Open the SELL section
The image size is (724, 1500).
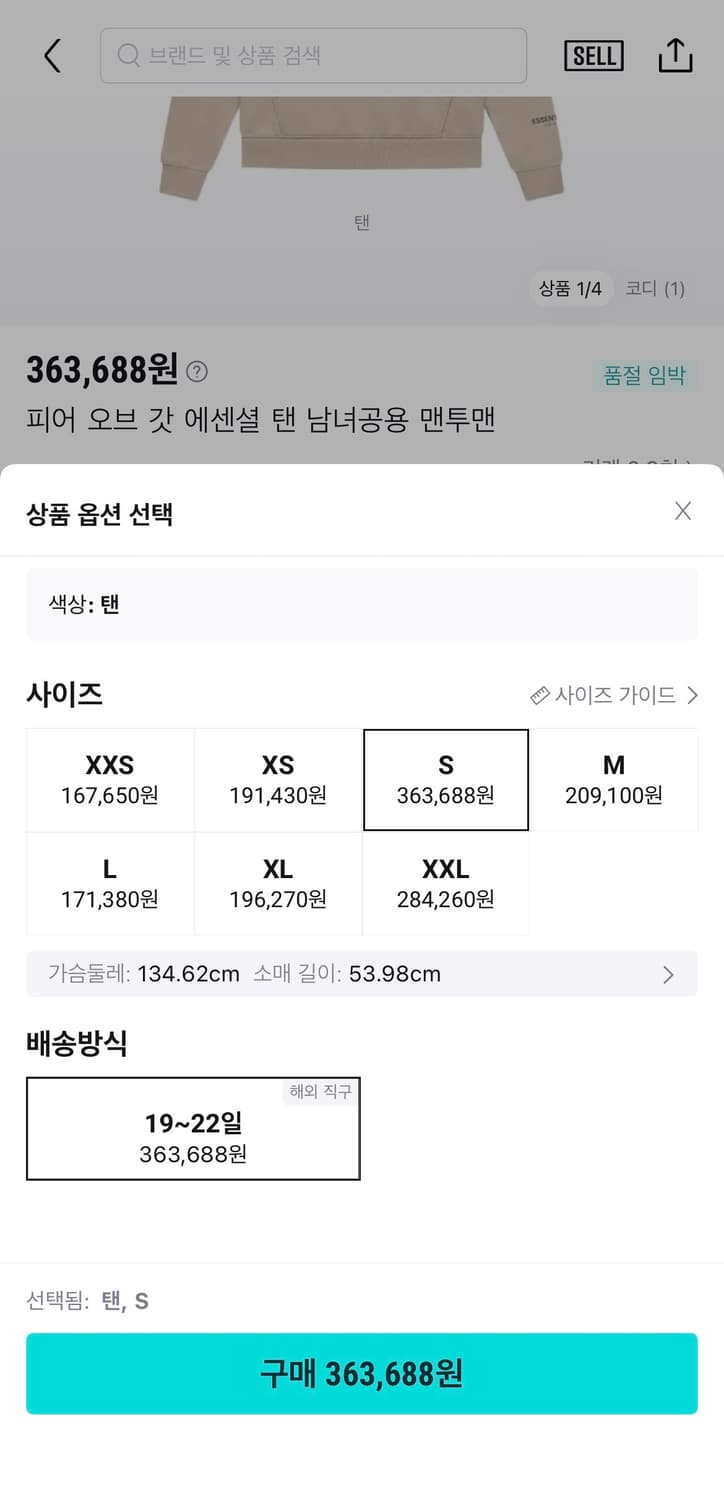[594, 56]
